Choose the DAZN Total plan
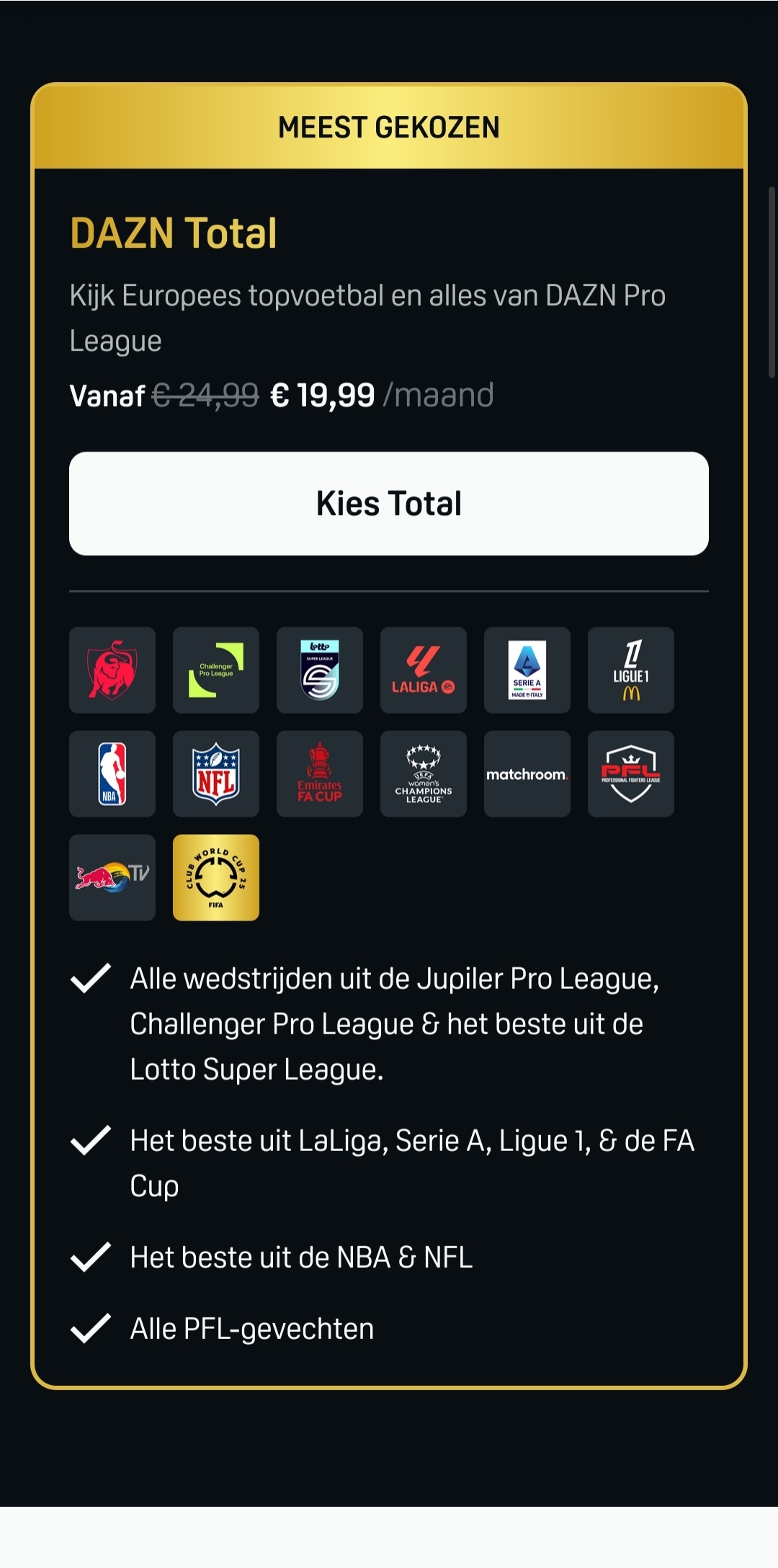The image size is (778, 1568). point(389,503)
